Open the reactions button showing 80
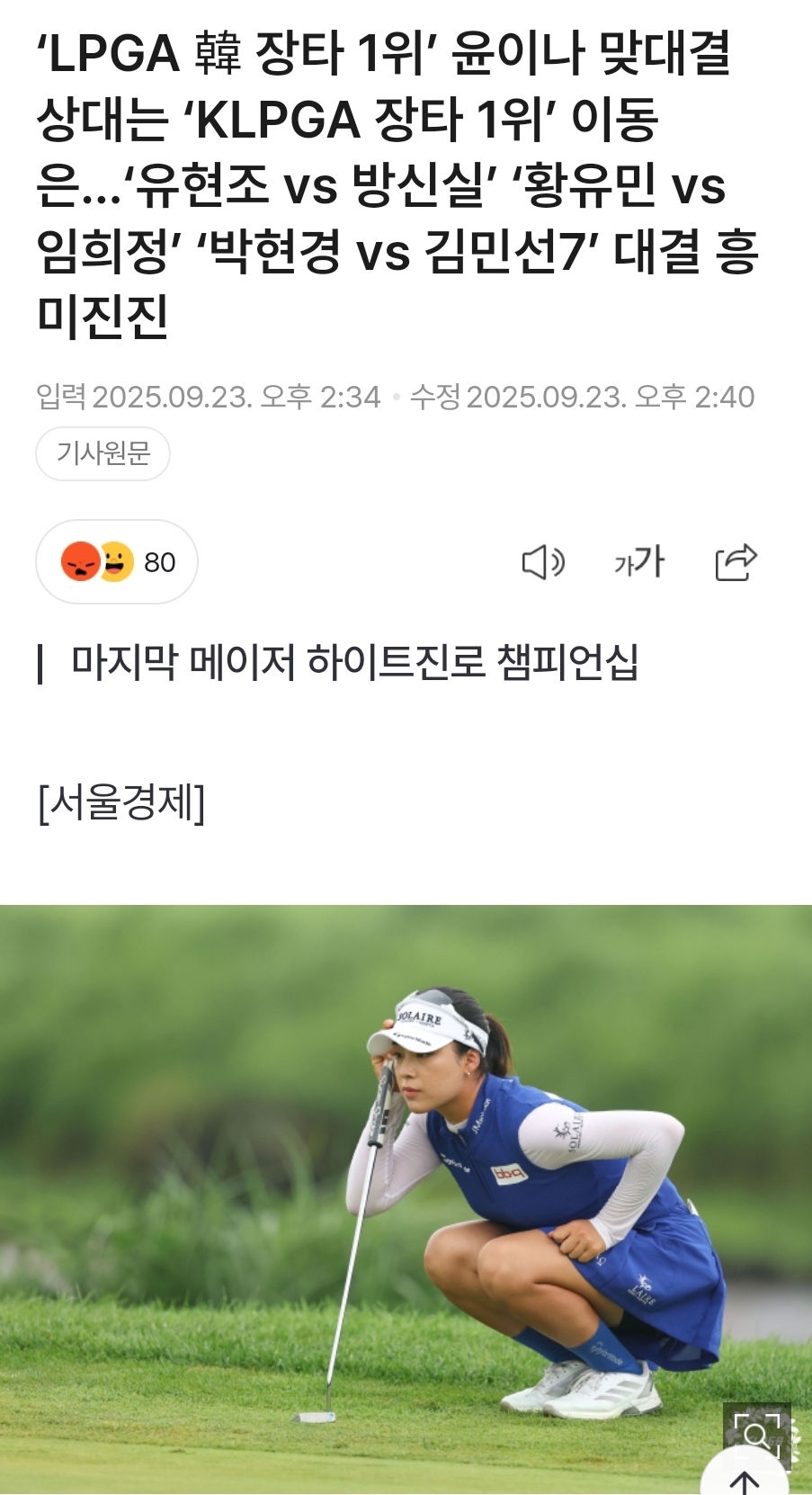Image resolution: width=812 pixels, height=1495 pixels. click(x=117, y=562)
